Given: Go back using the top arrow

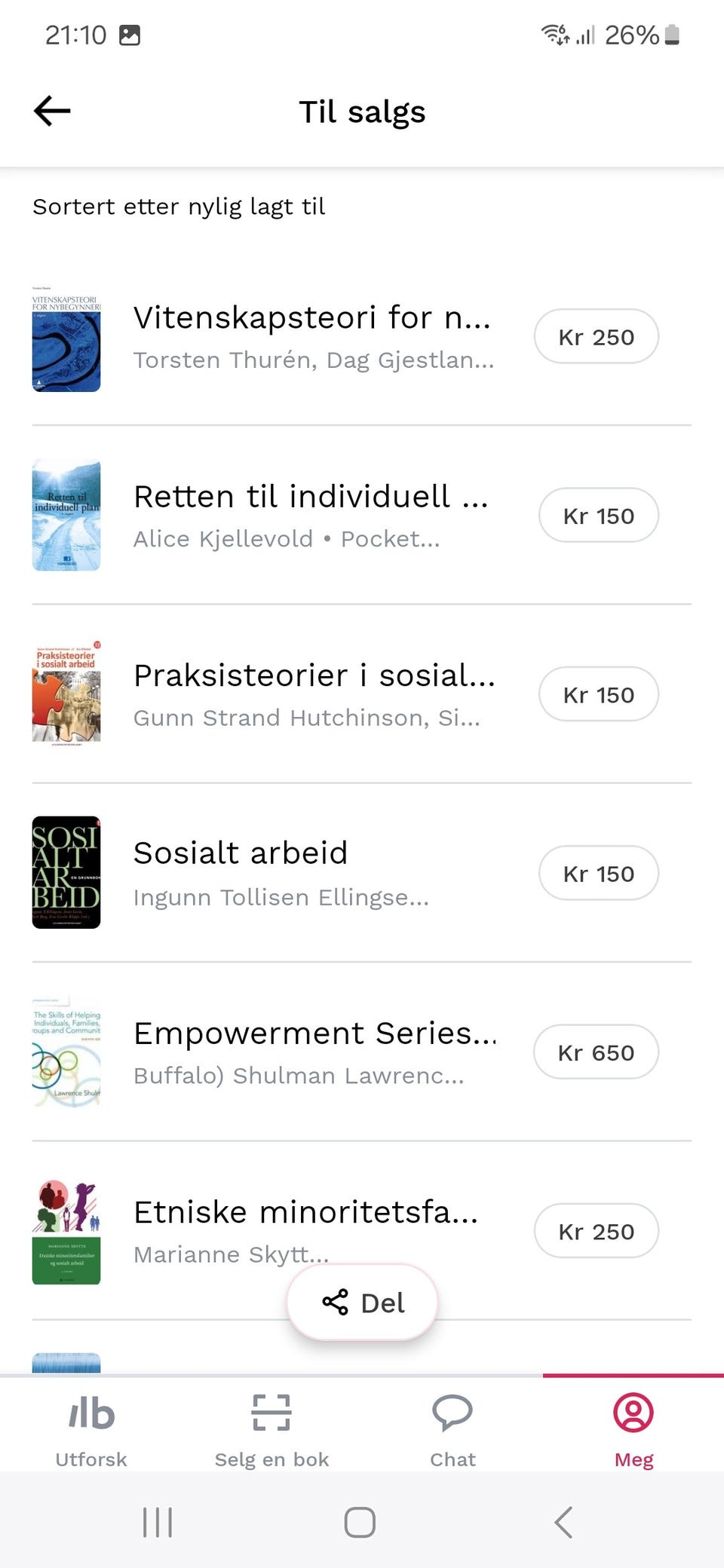Looking at the screenshot, I should pos(52,112).
